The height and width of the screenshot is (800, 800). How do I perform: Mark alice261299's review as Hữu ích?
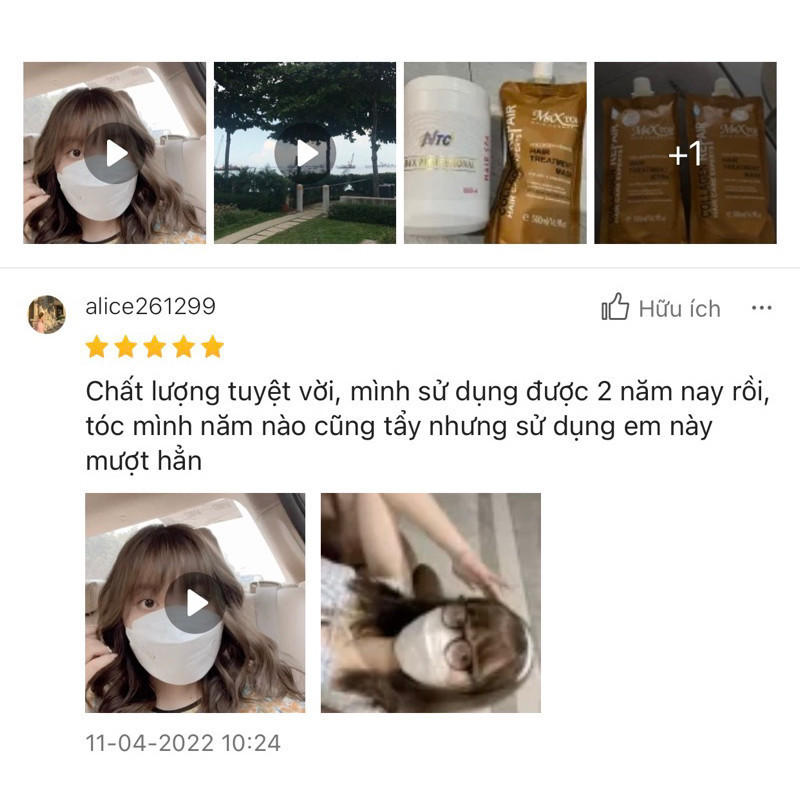[x=661, y=308]
